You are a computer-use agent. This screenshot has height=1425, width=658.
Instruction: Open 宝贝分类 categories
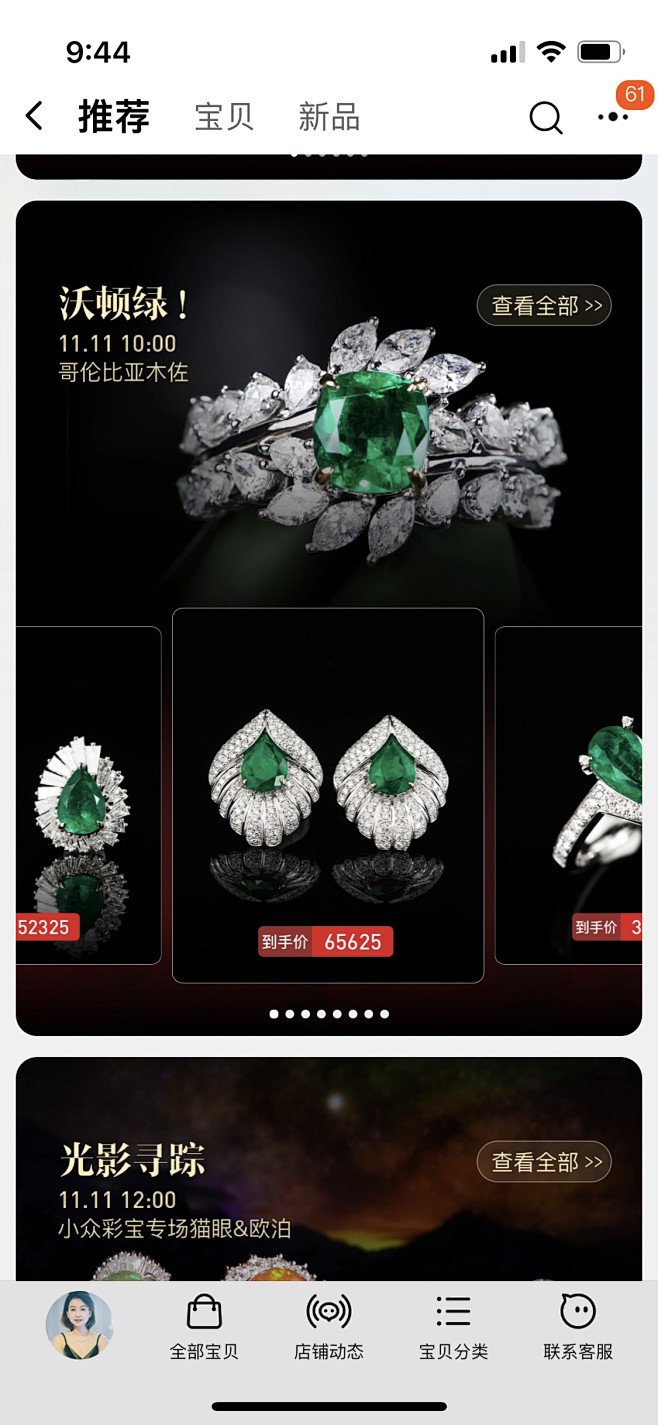pos(454,1327)
